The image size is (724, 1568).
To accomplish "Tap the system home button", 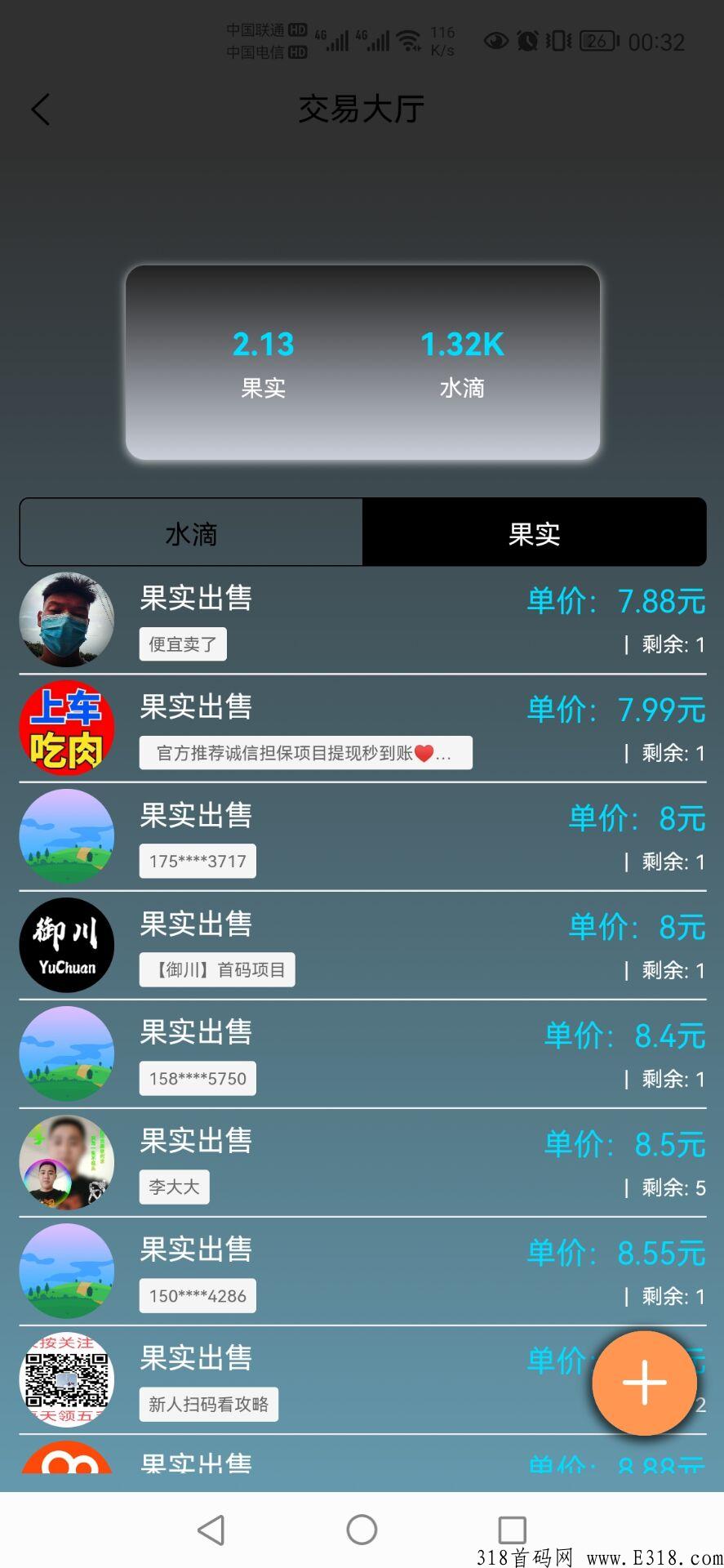I will coord(362,1530).
